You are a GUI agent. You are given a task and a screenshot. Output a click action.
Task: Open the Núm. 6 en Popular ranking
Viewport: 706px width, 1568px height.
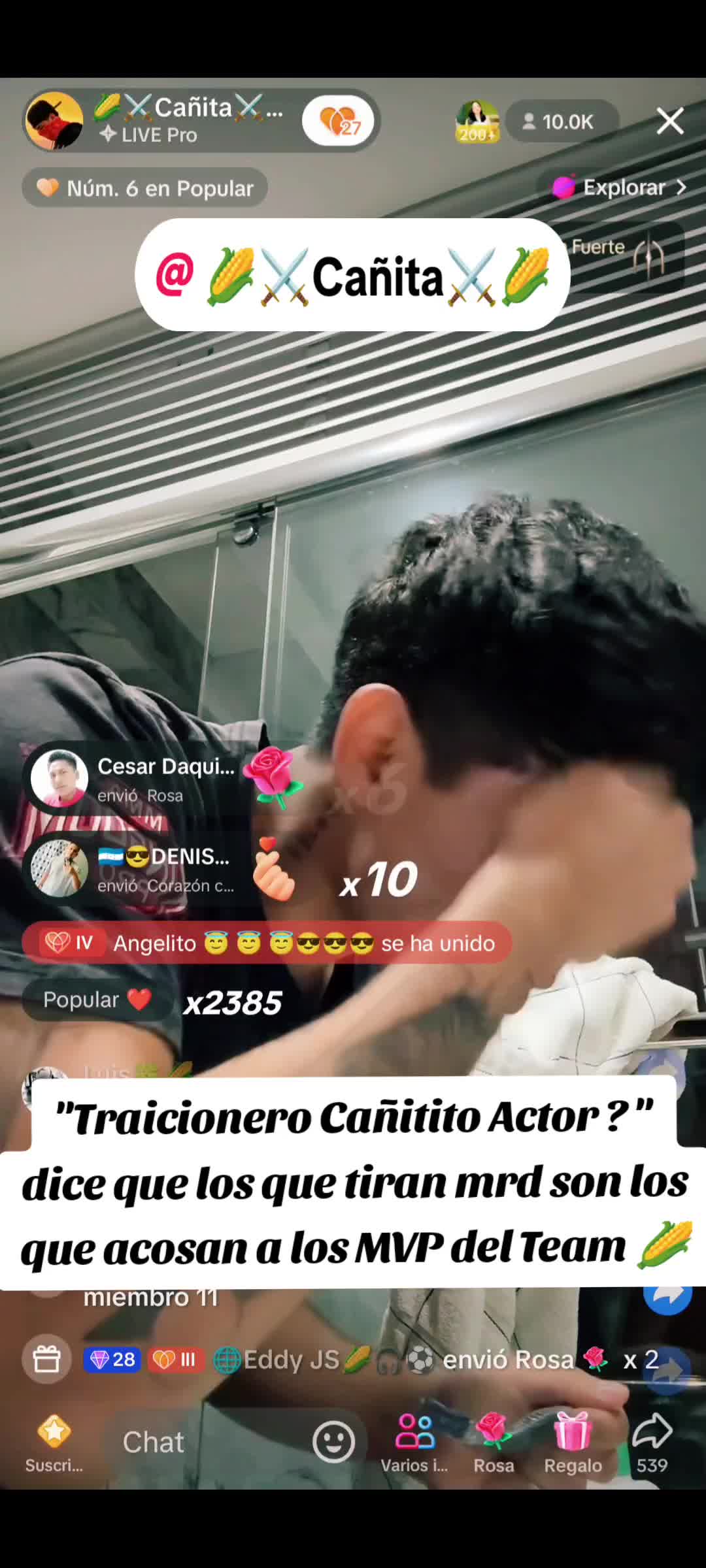144,188
